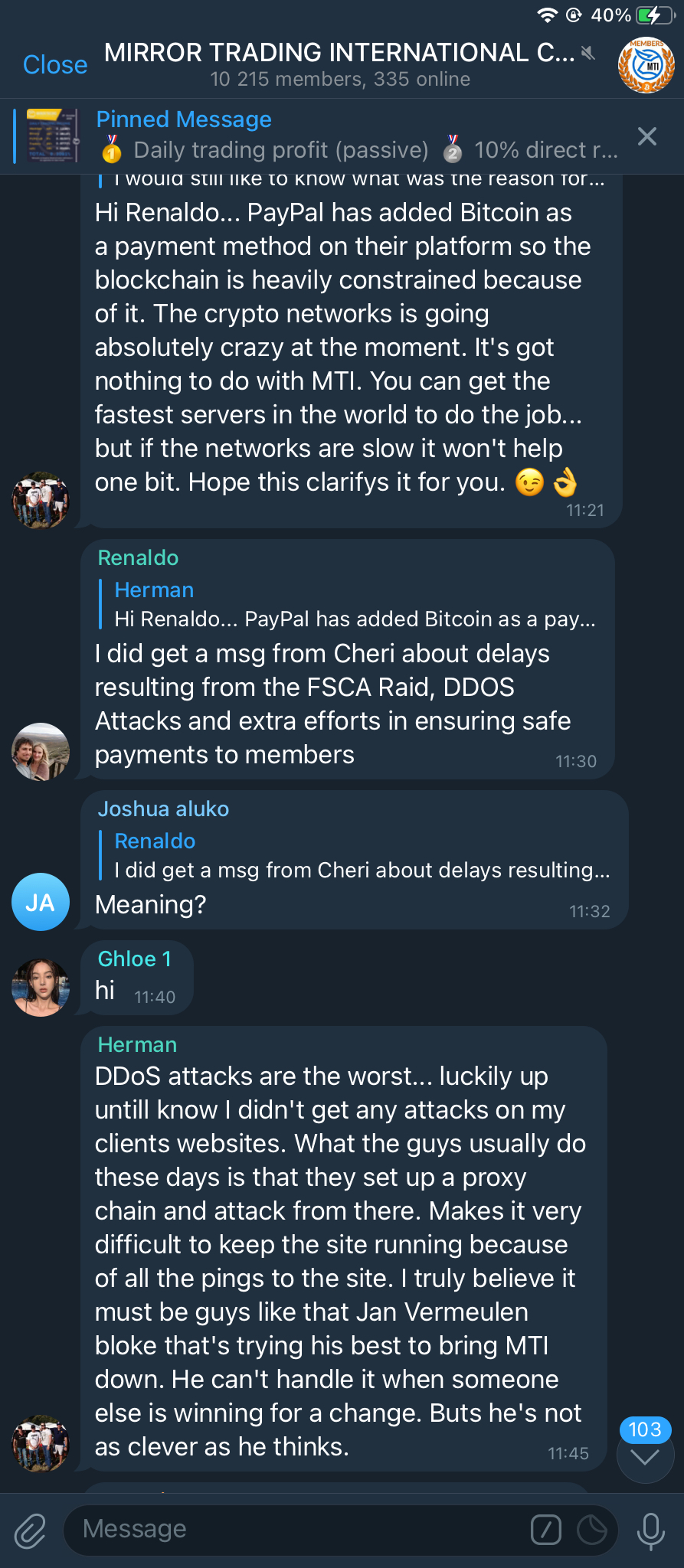Viewport: 684px width, 1568px height.
Task: Open the sticker panel icon
Action: [592, 1530]
